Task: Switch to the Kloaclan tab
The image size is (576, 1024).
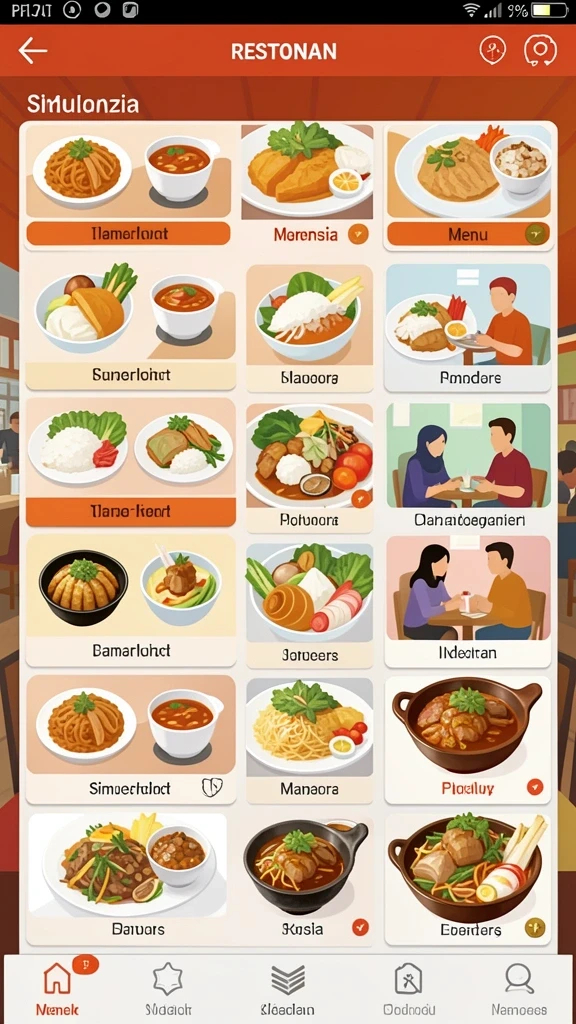Action: pos(287,989)
